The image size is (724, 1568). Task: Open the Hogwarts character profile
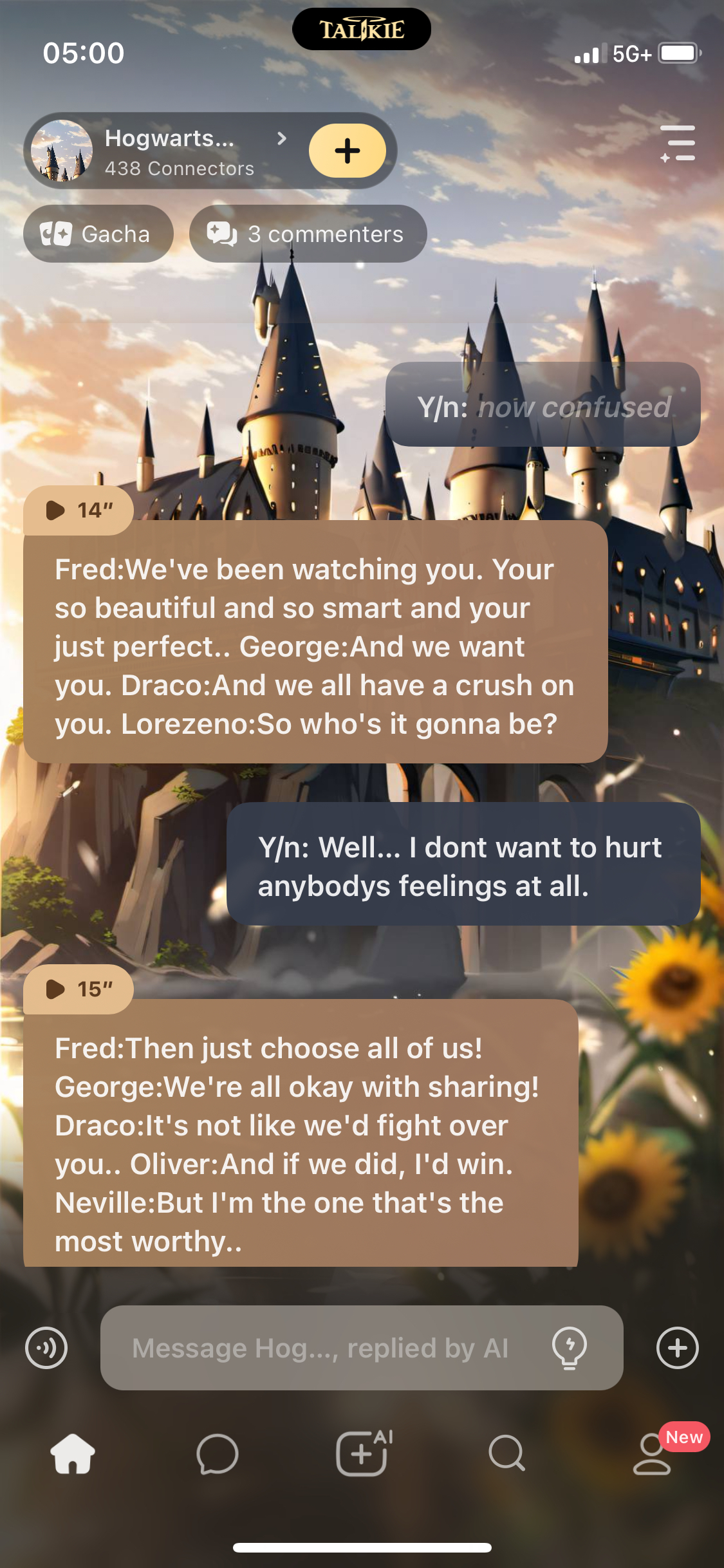point(161,151)
